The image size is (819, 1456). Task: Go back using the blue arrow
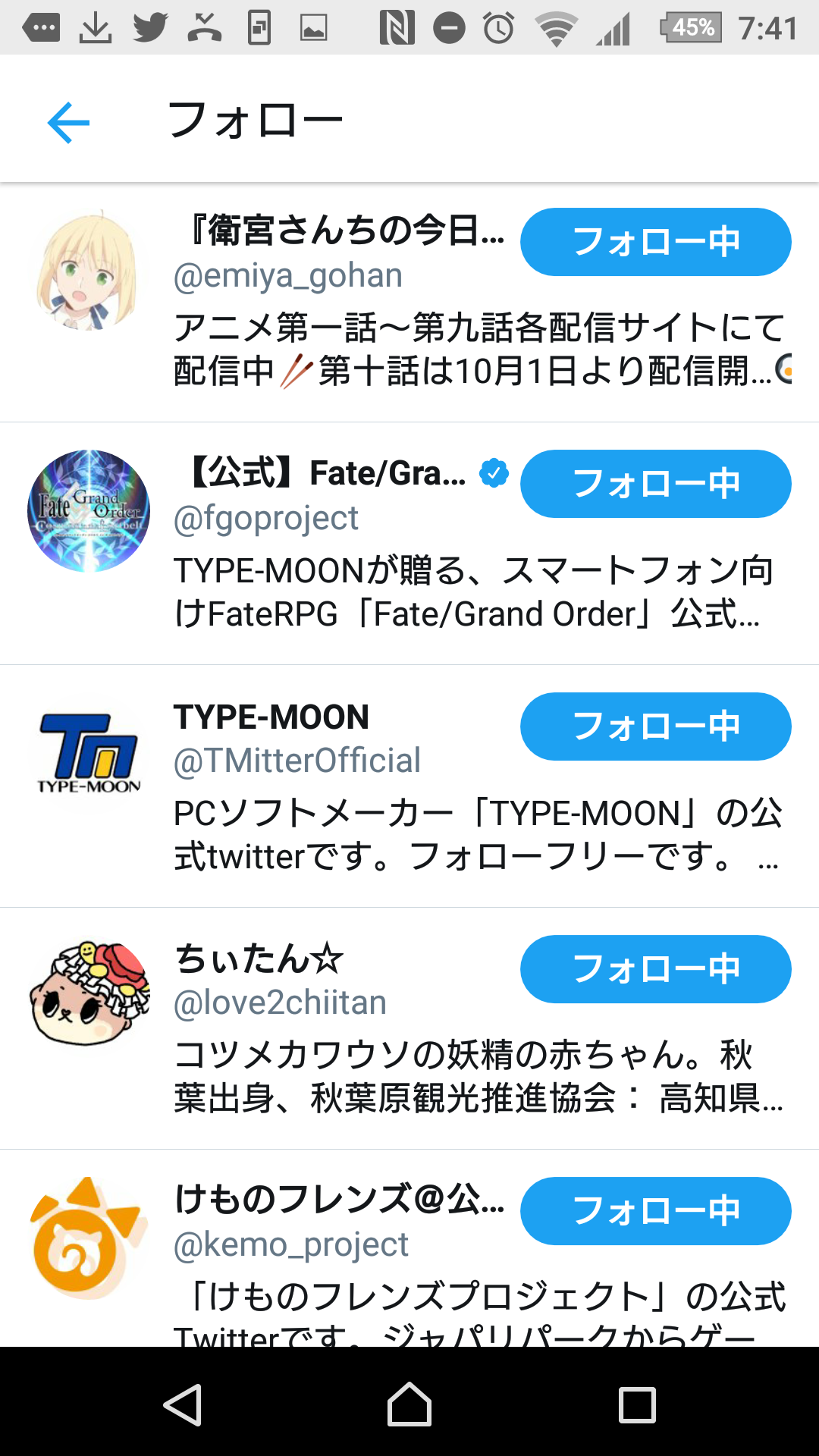point(68,122)
